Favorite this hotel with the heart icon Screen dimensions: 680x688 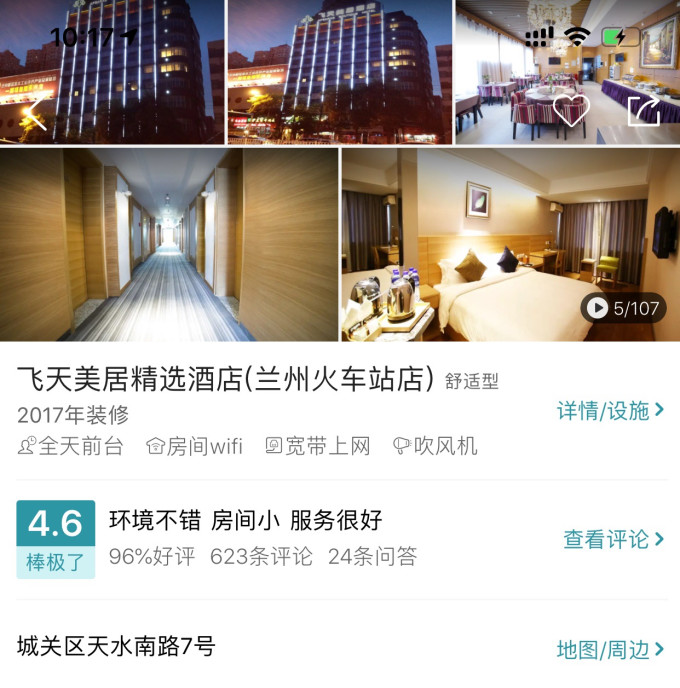click(571, 110)
